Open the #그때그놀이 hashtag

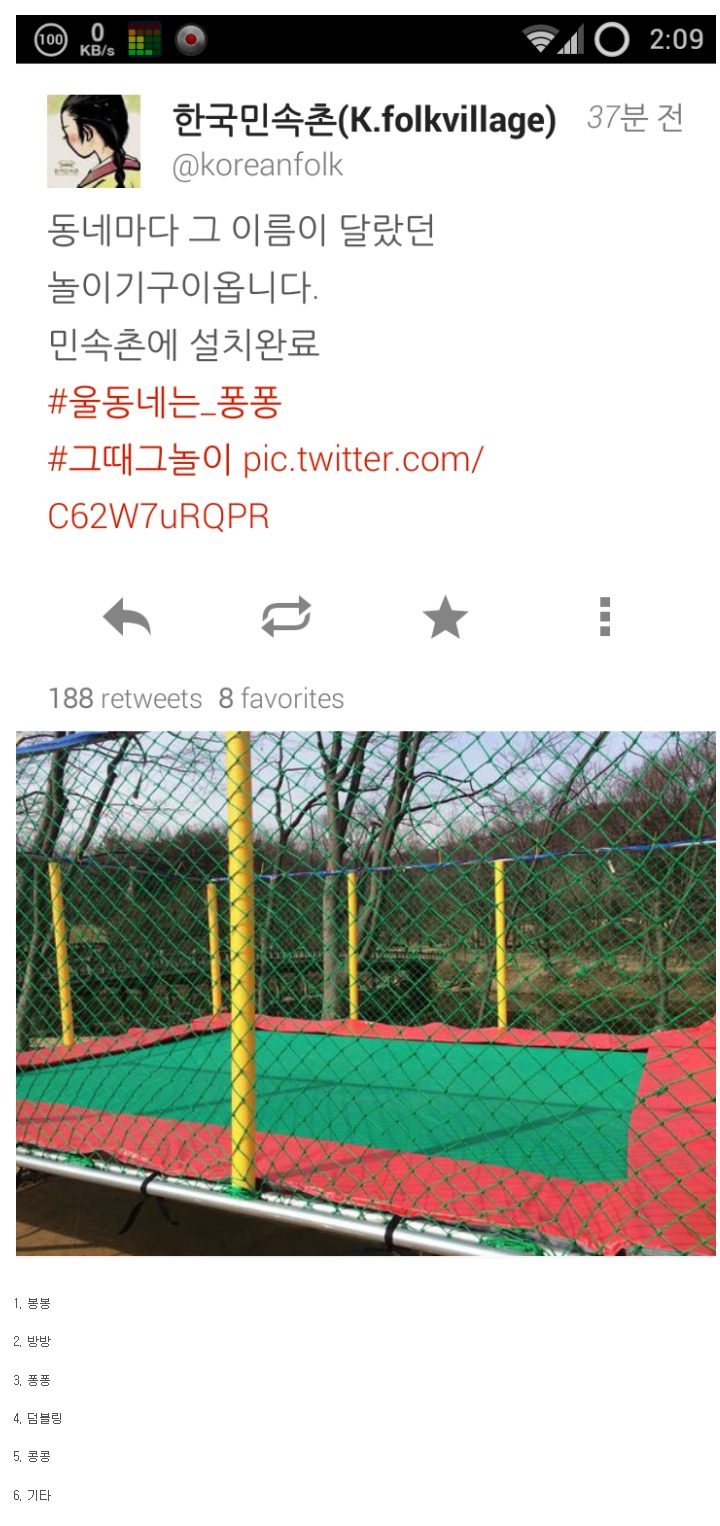pos(139,460)
